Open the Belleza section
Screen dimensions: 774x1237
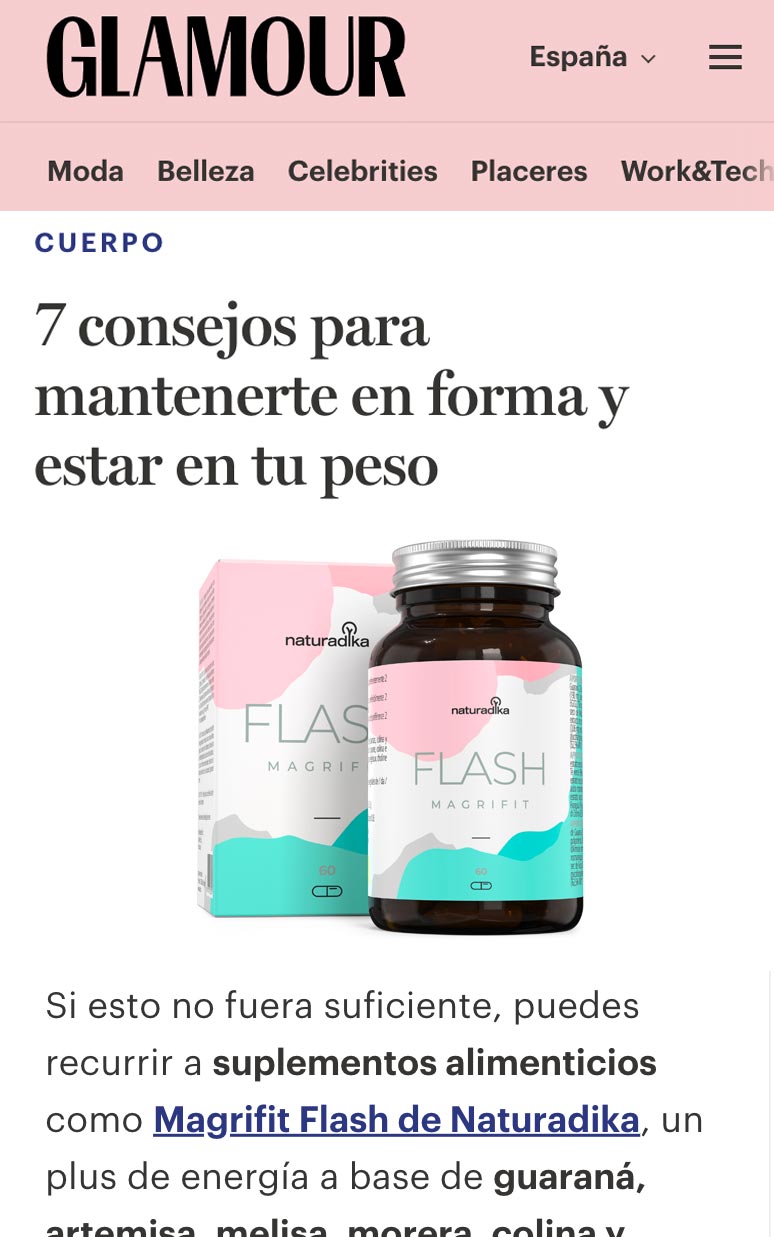tap(205, 171)
